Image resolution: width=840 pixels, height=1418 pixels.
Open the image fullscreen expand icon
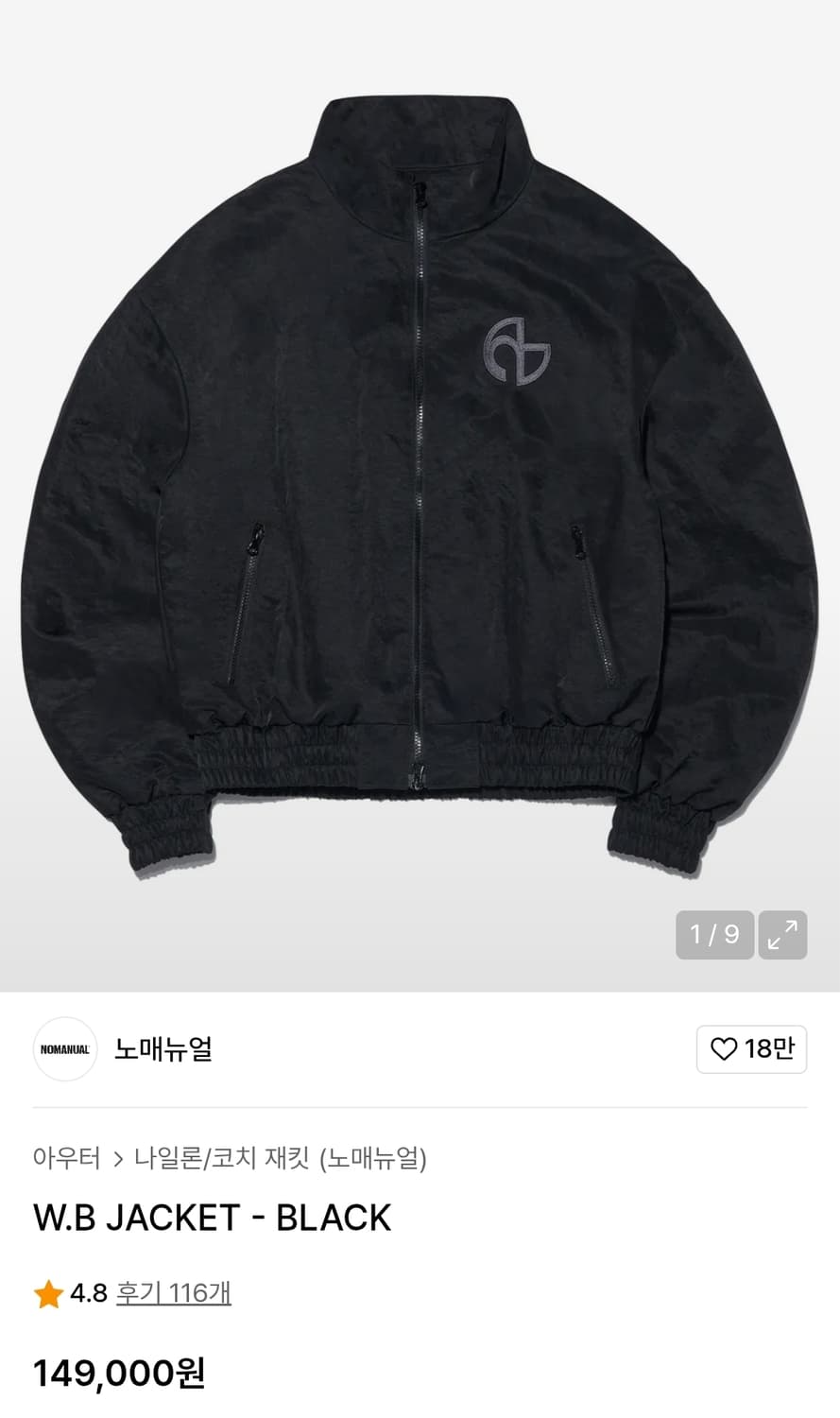[783, 934]
